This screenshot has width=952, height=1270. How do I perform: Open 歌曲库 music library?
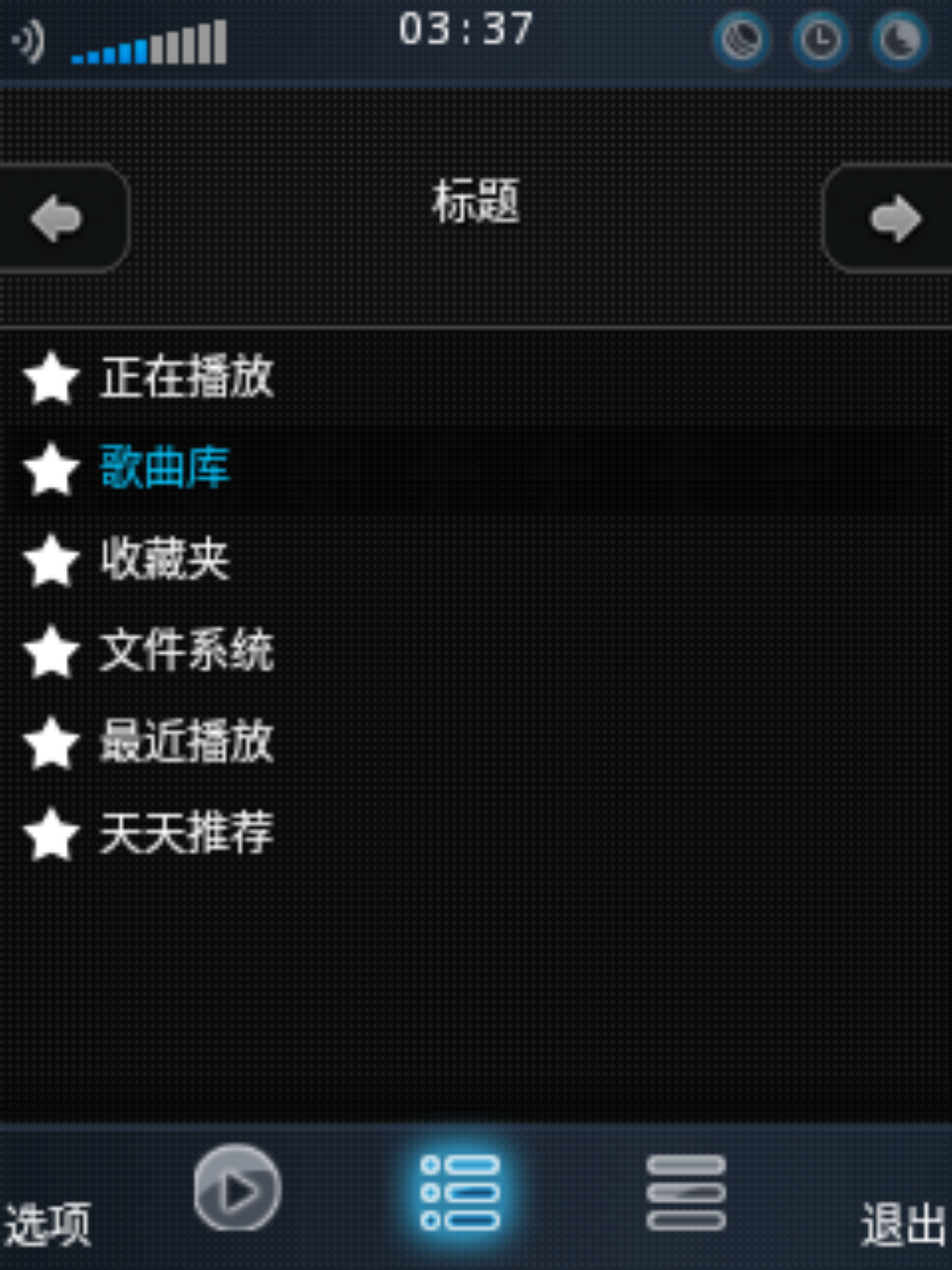pyautogui.click(x=165, y=467)
